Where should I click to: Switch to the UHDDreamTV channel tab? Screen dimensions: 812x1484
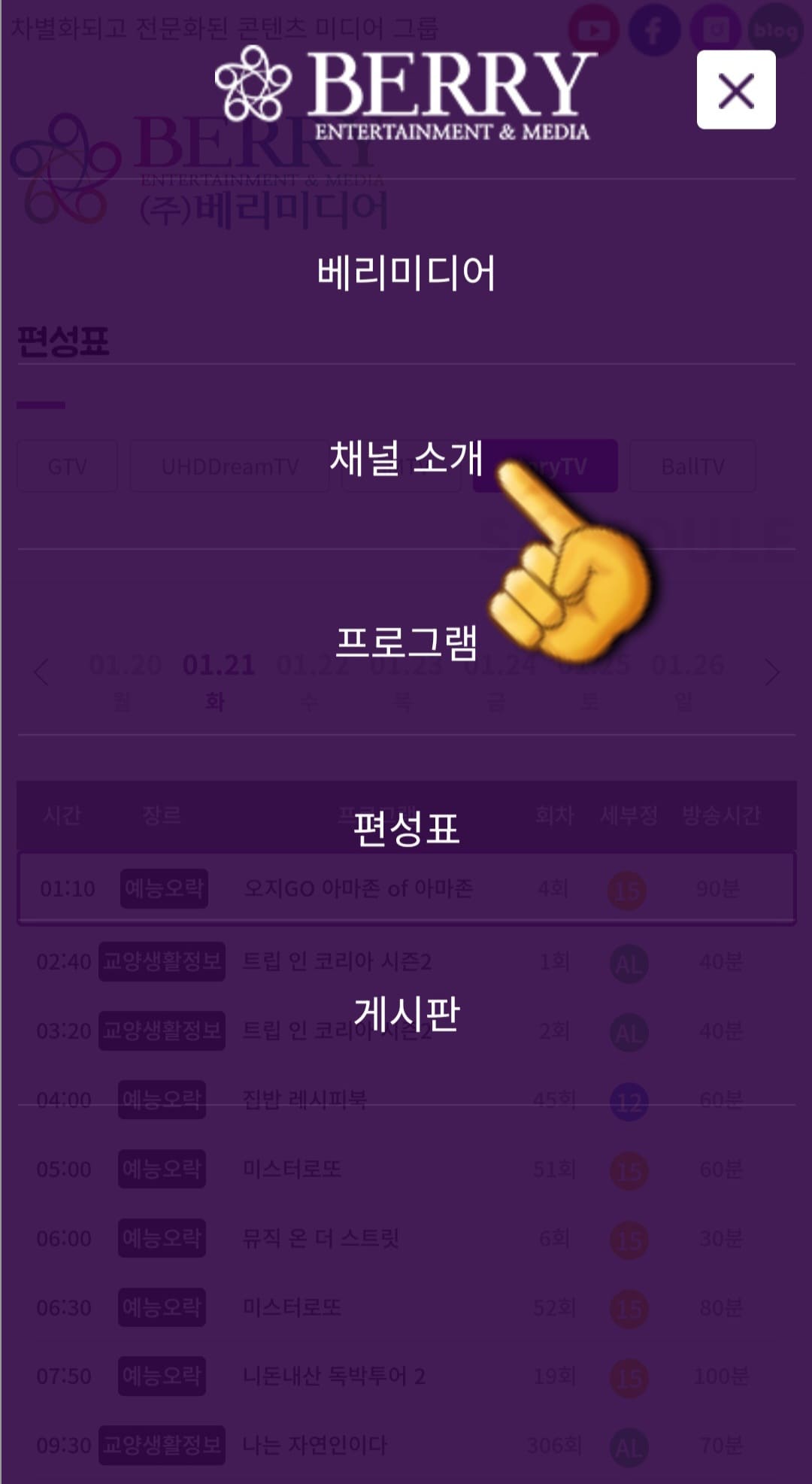coord(229,466)
